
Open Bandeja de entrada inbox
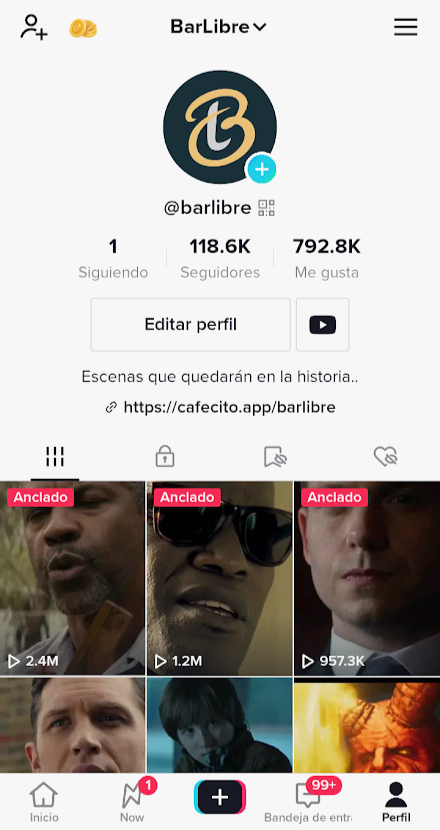point(308,801)
